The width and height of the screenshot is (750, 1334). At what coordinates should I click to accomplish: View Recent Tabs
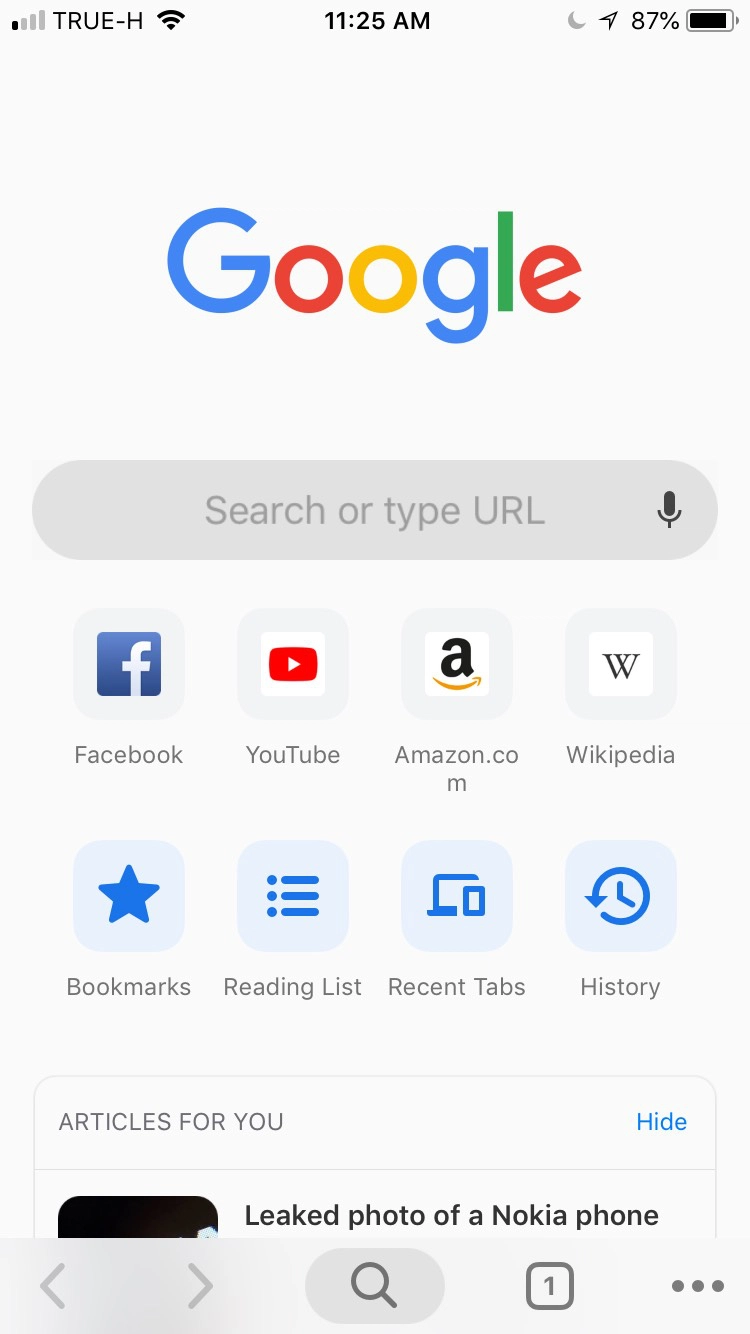tap(457, 896)
